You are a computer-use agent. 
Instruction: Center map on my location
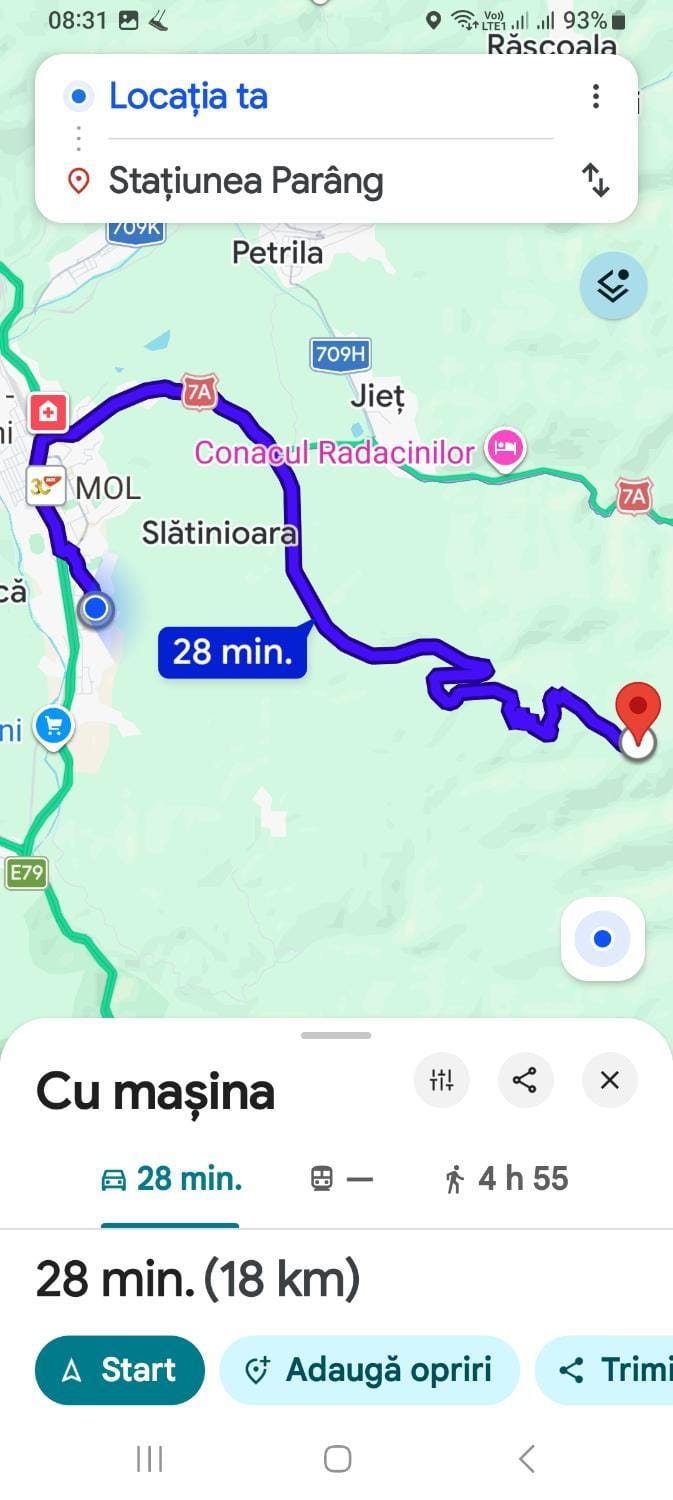coord(603,939)
